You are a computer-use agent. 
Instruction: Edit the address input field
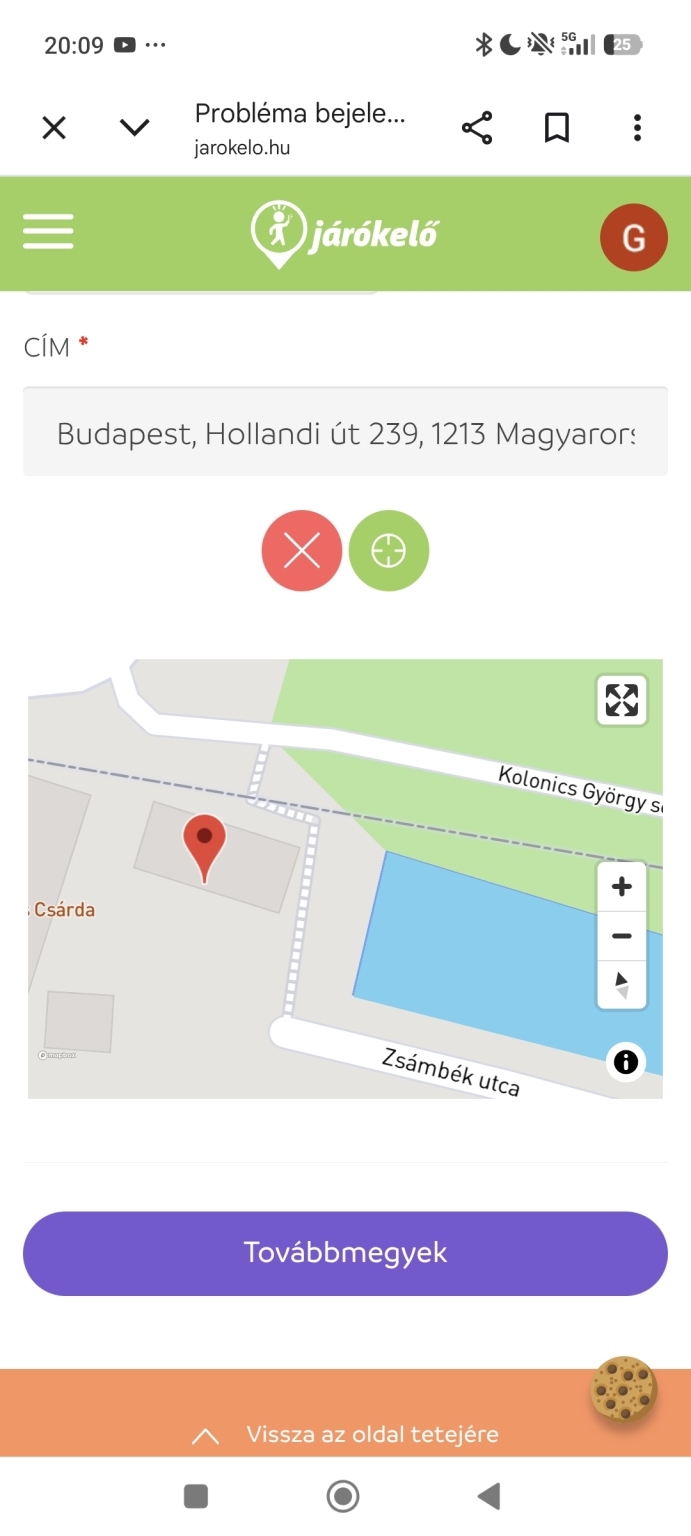(345, 434)
